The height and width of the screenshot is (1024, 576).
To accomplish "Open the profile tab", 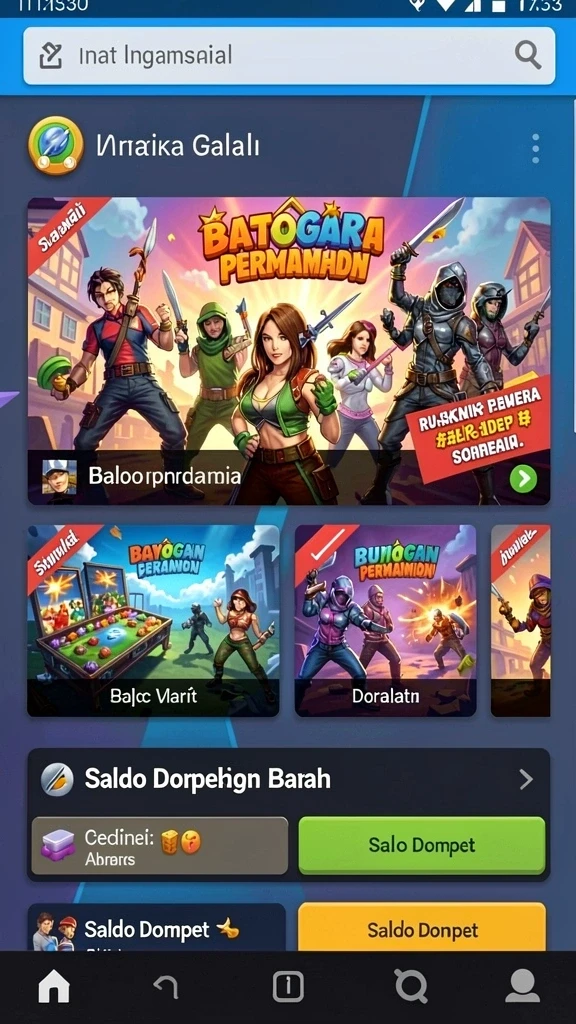I will [523, 985].
